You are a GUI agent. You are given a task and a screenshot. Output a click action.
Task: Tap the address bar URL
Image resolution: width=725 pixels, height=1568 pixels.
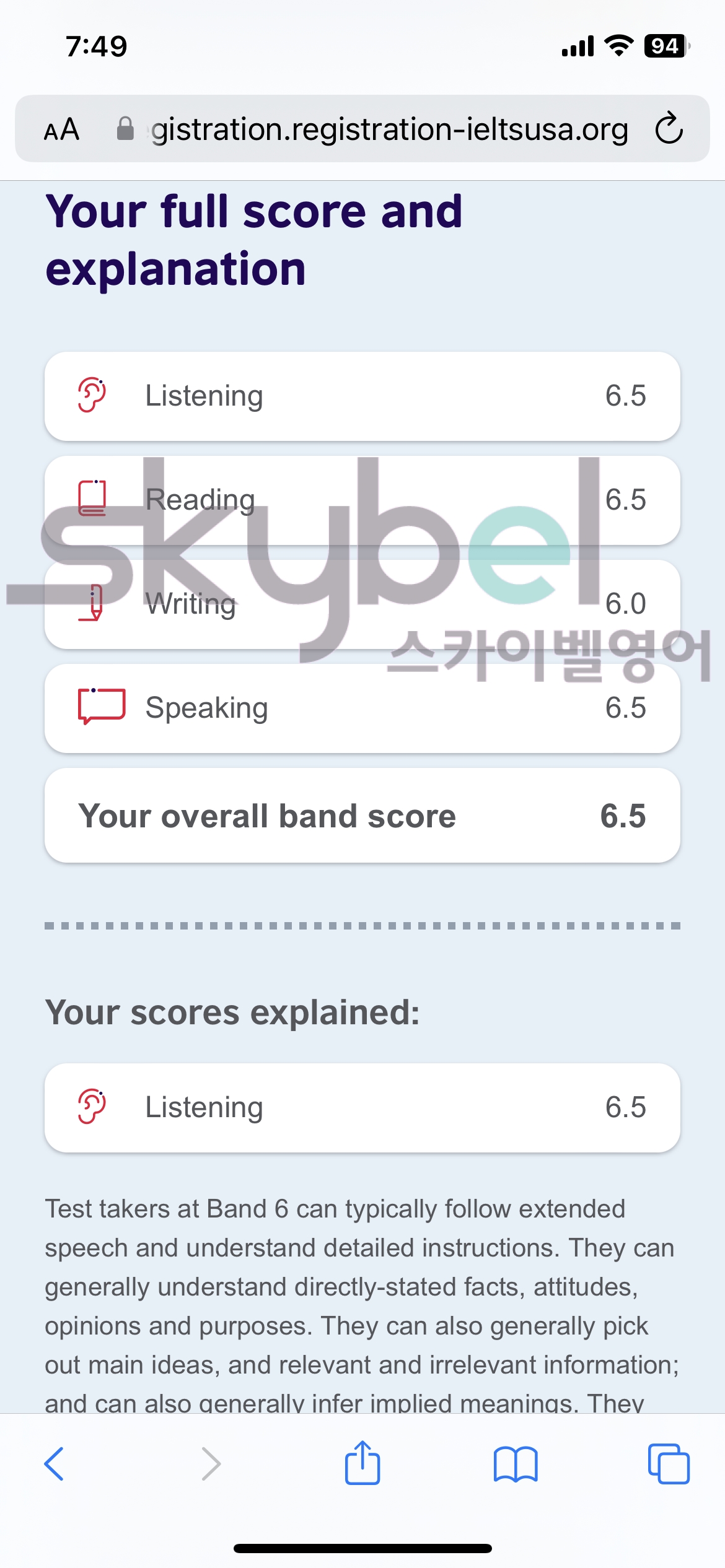coord(389,129)
